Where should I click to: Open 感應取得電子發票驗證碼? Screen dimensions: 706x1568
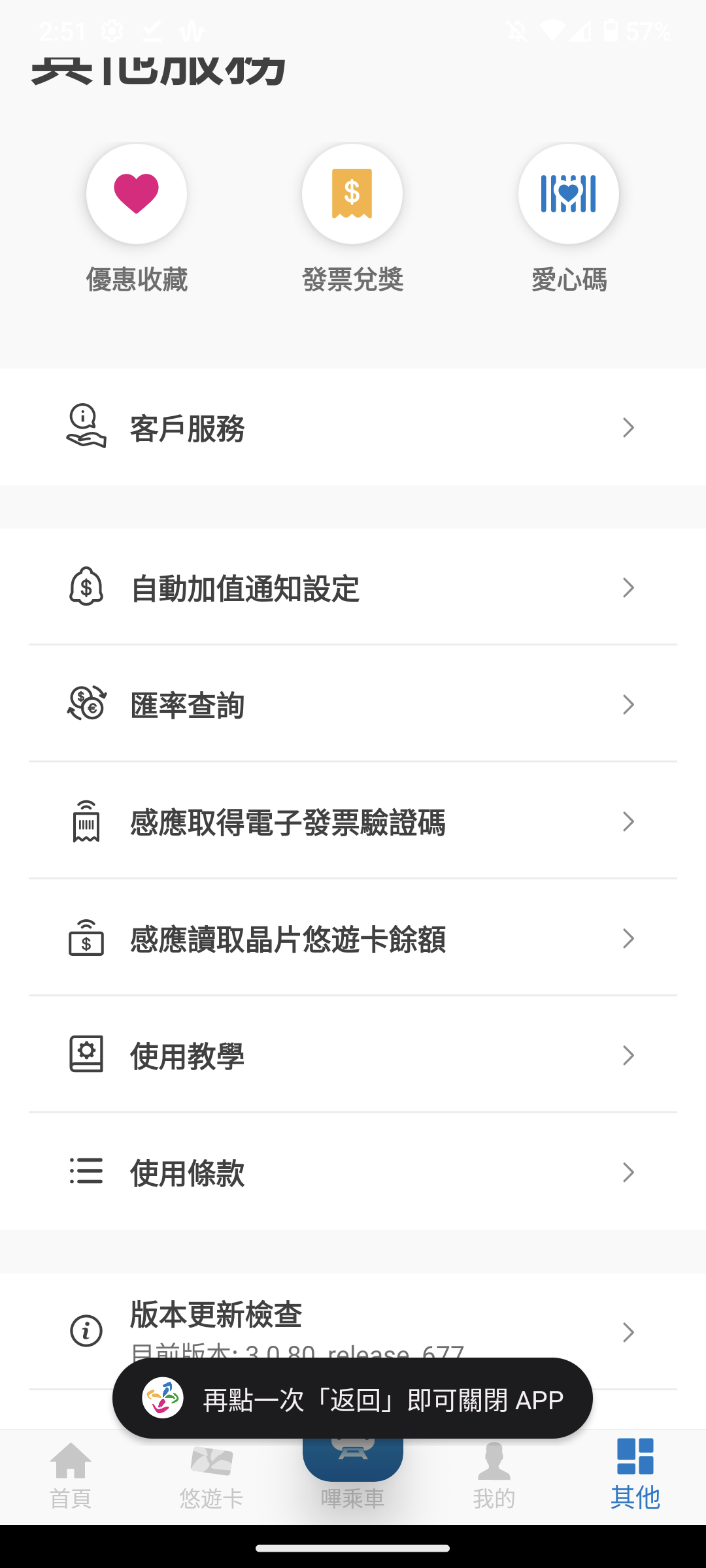353,821
